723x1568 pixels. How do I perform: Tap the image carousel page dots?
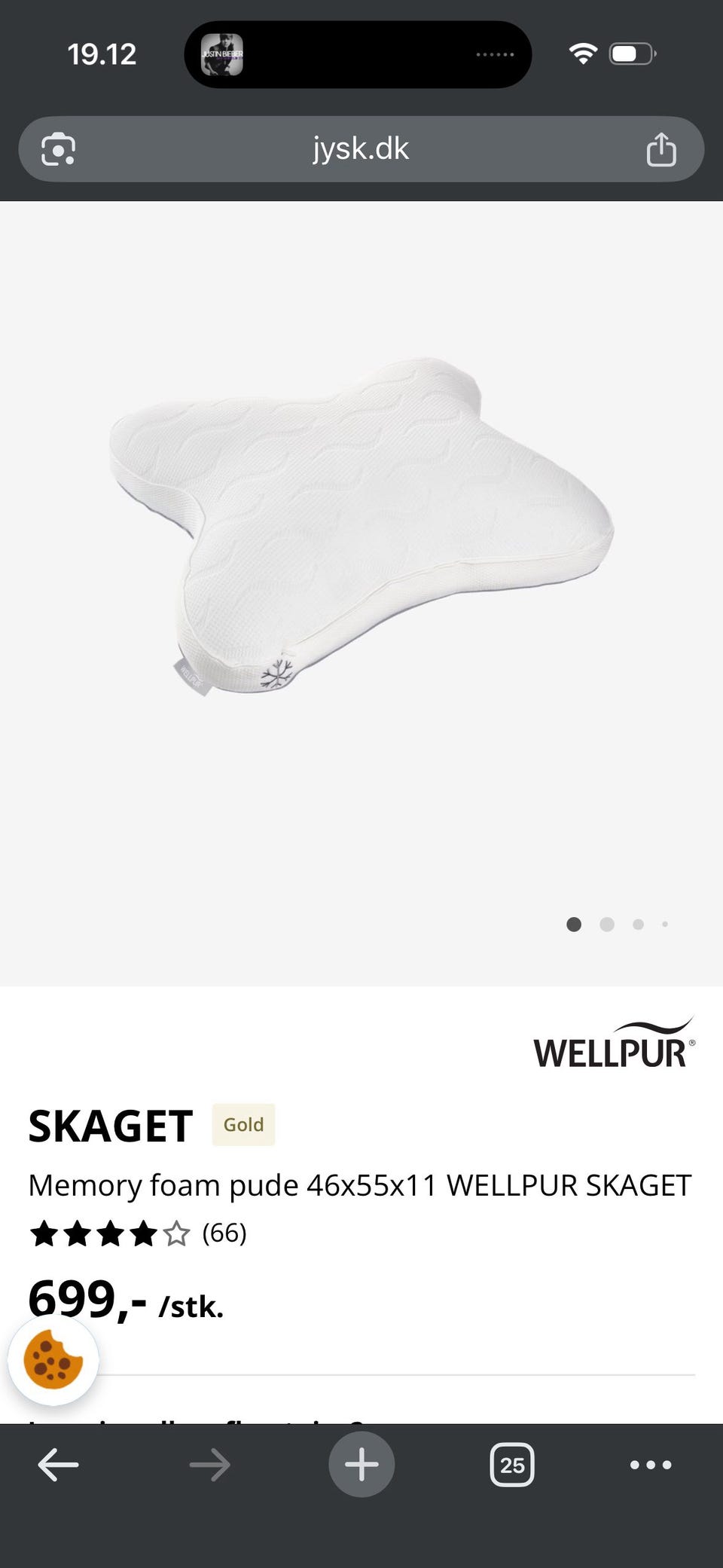[617, 925]
